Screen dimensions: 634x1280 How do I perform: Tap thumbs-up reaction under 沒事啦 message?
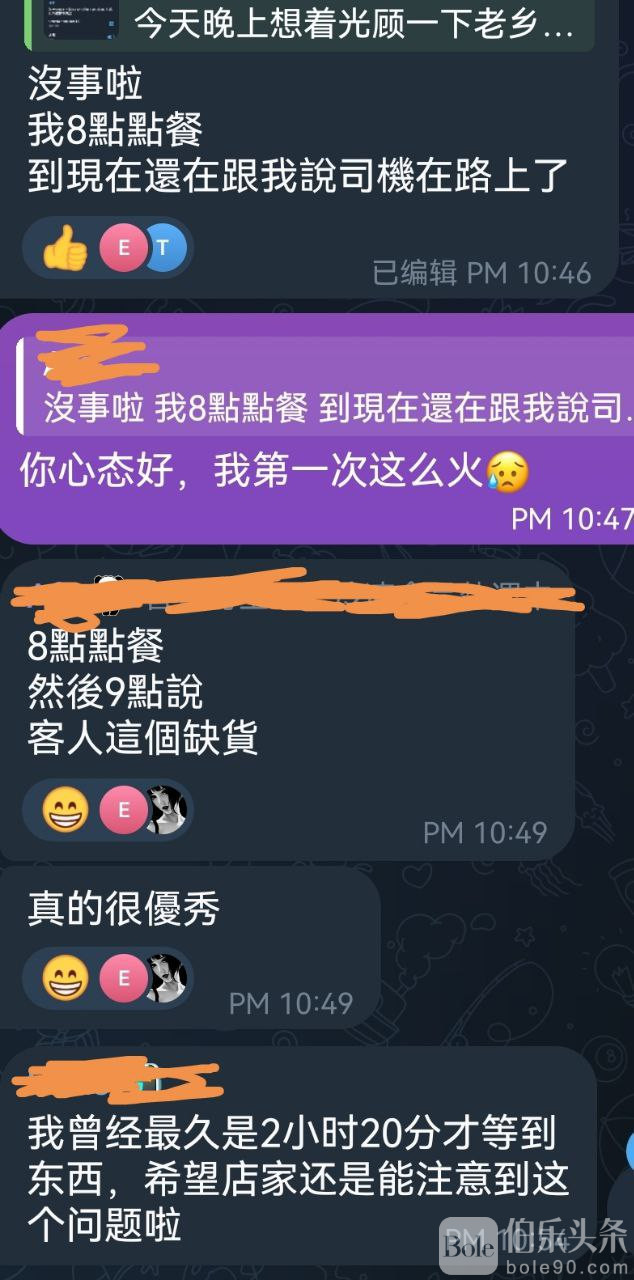tap(65, 248)
